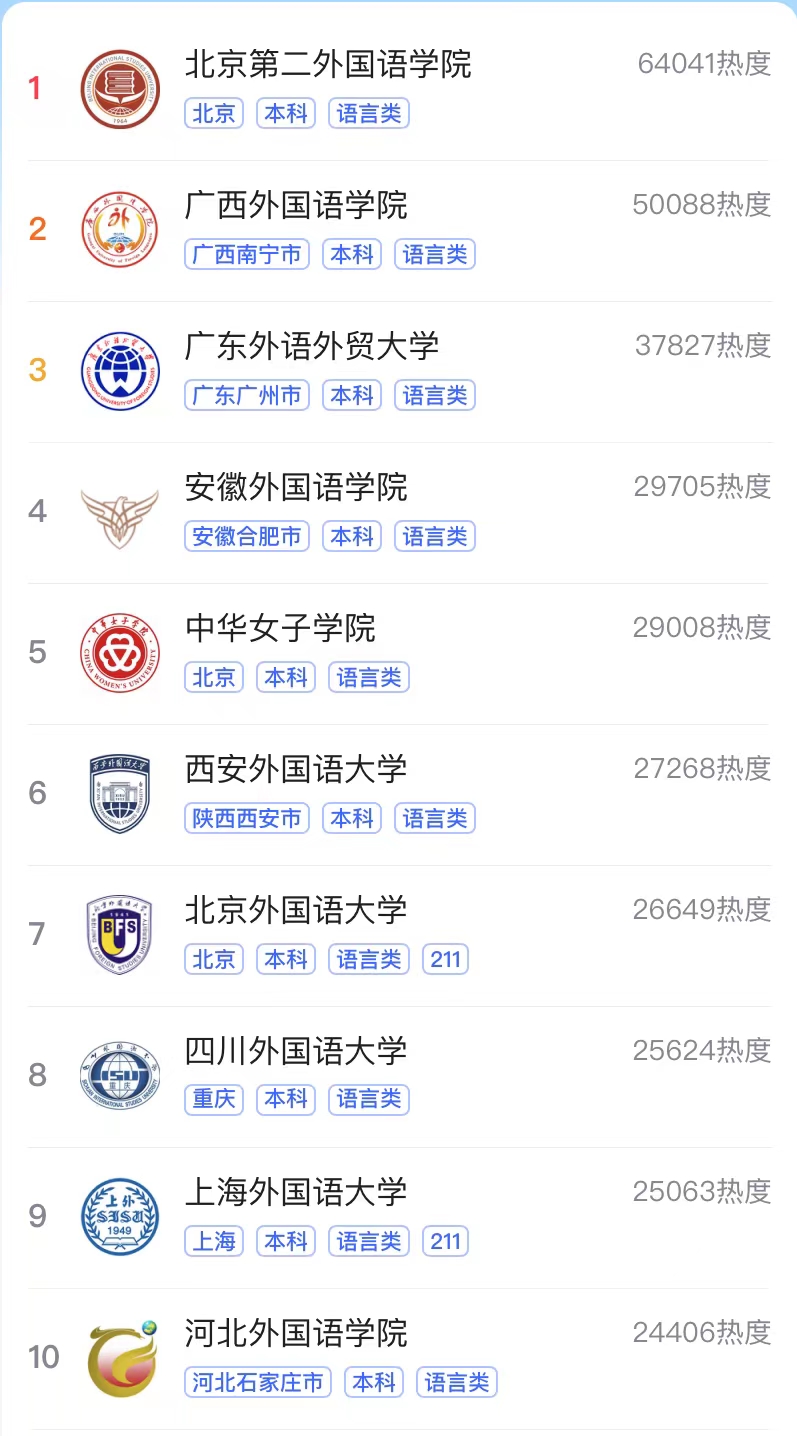This screenshot has height=1436, width=797.
Task: Select the 广西外国语学院 row
Action: (x=296, y=206)
